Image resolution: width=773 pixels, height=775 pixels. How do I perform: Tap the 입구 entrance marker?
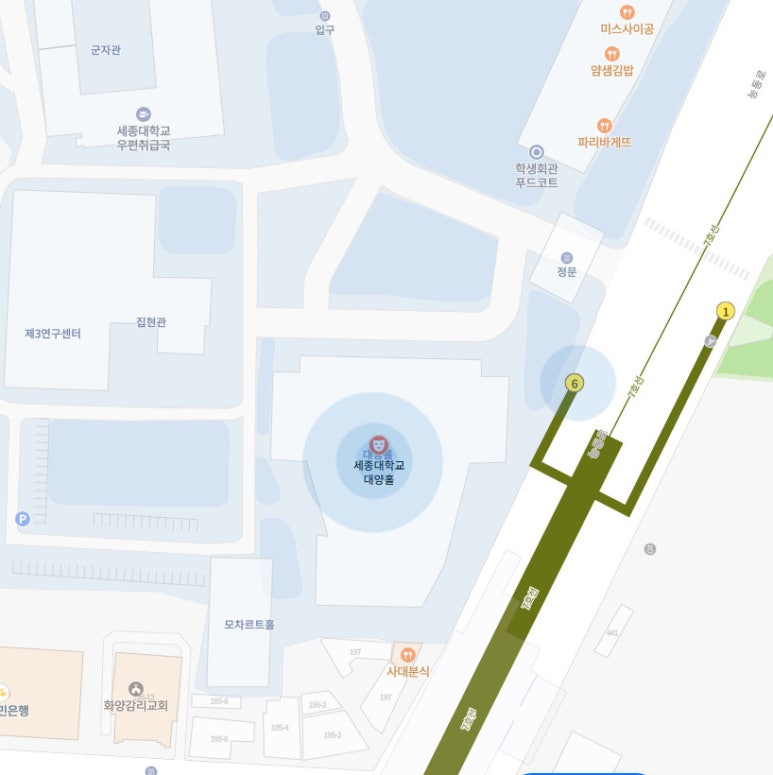pos(324,16)
